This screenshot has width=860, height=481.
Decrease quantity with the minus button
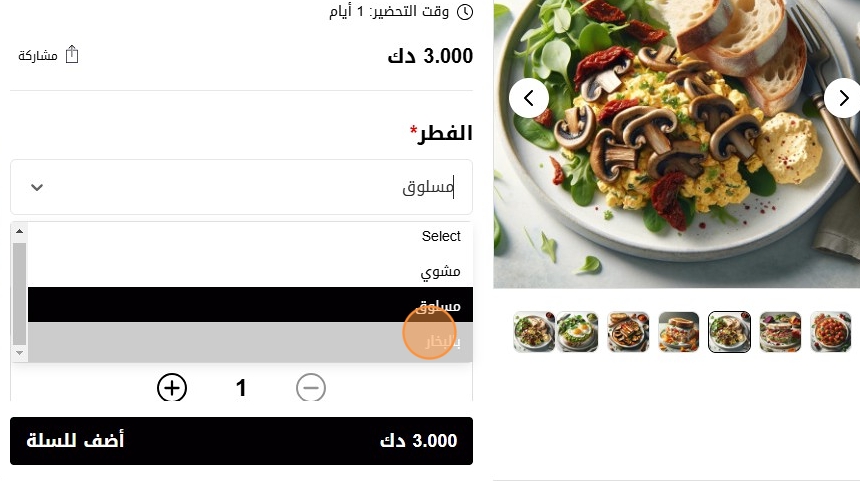coord(311,387)
